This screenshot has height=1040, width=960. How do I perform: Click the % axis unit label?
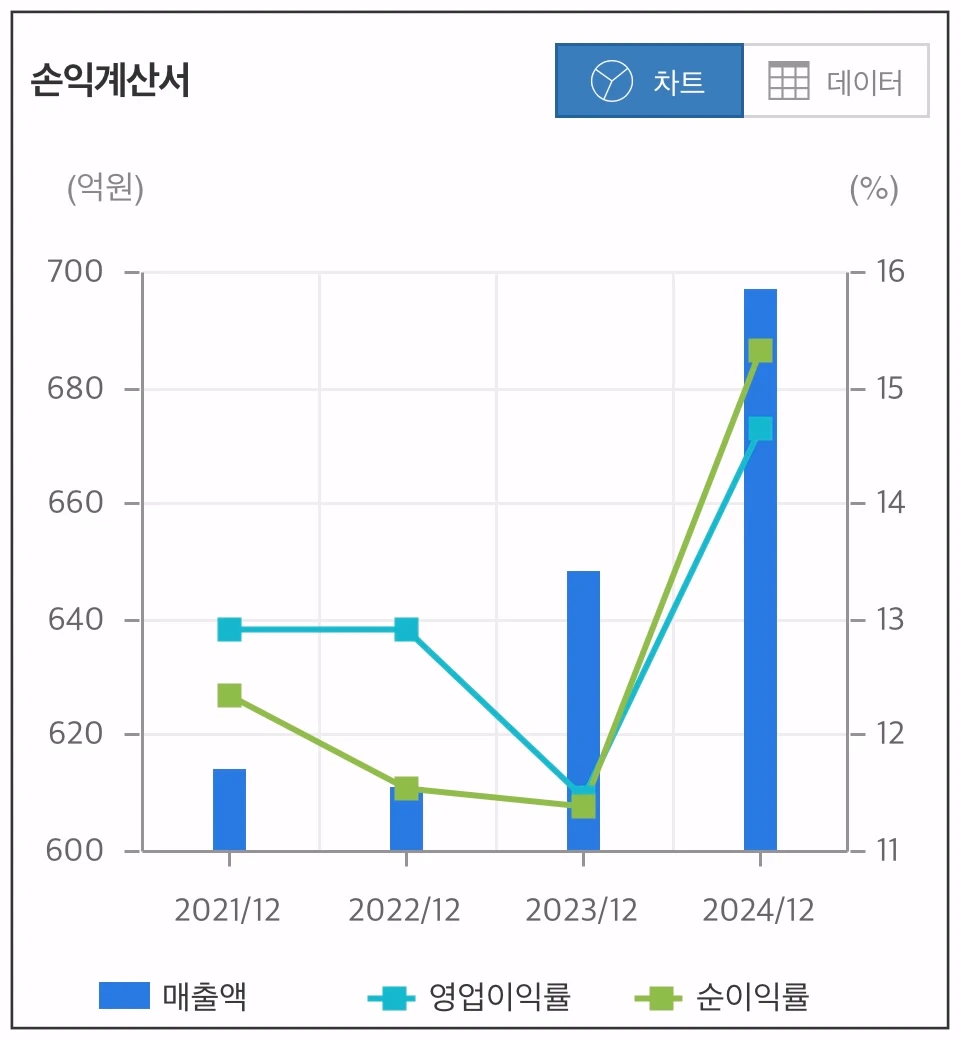tap(871, 188)
